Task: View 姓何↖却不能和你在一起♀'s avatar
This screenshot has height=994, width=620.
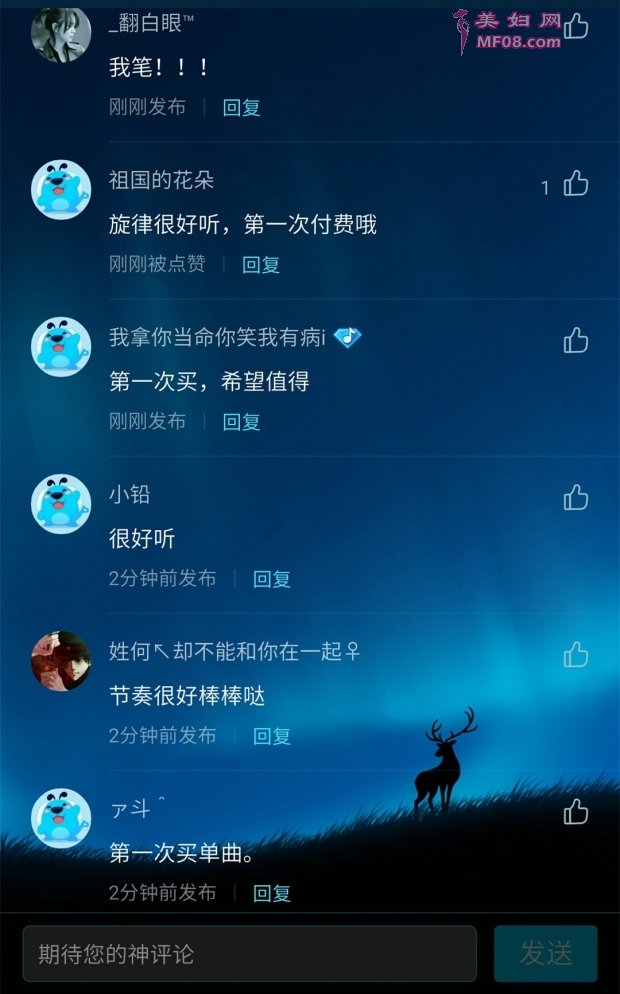Action: [61, 660]
